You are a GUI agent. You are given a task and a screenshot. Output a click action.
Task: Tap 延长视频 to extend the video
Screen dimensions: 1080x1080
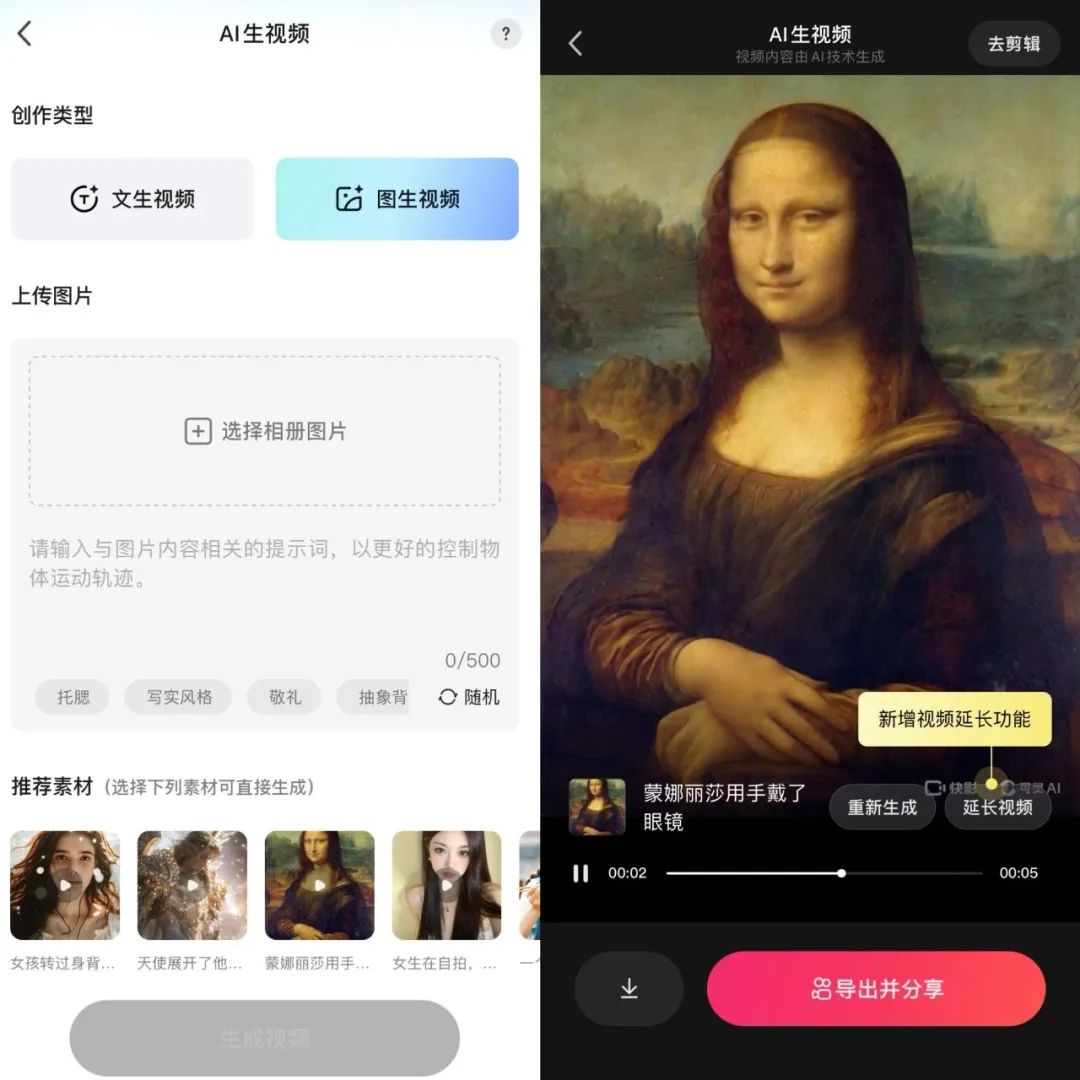(x=997, y=807)
